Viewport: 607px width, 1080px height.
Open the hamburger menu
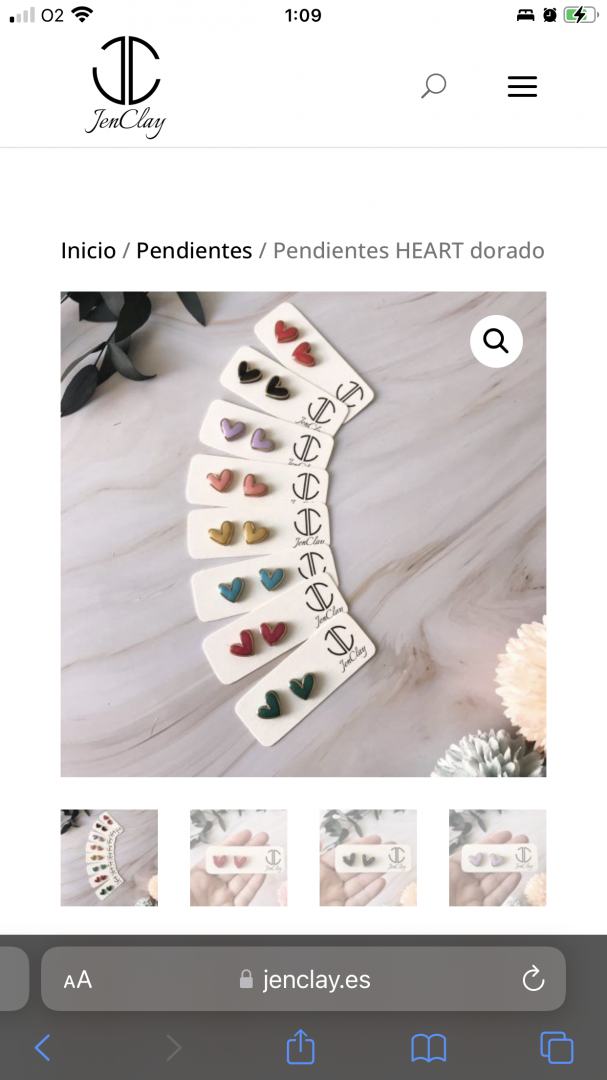[x=522, y=87]
